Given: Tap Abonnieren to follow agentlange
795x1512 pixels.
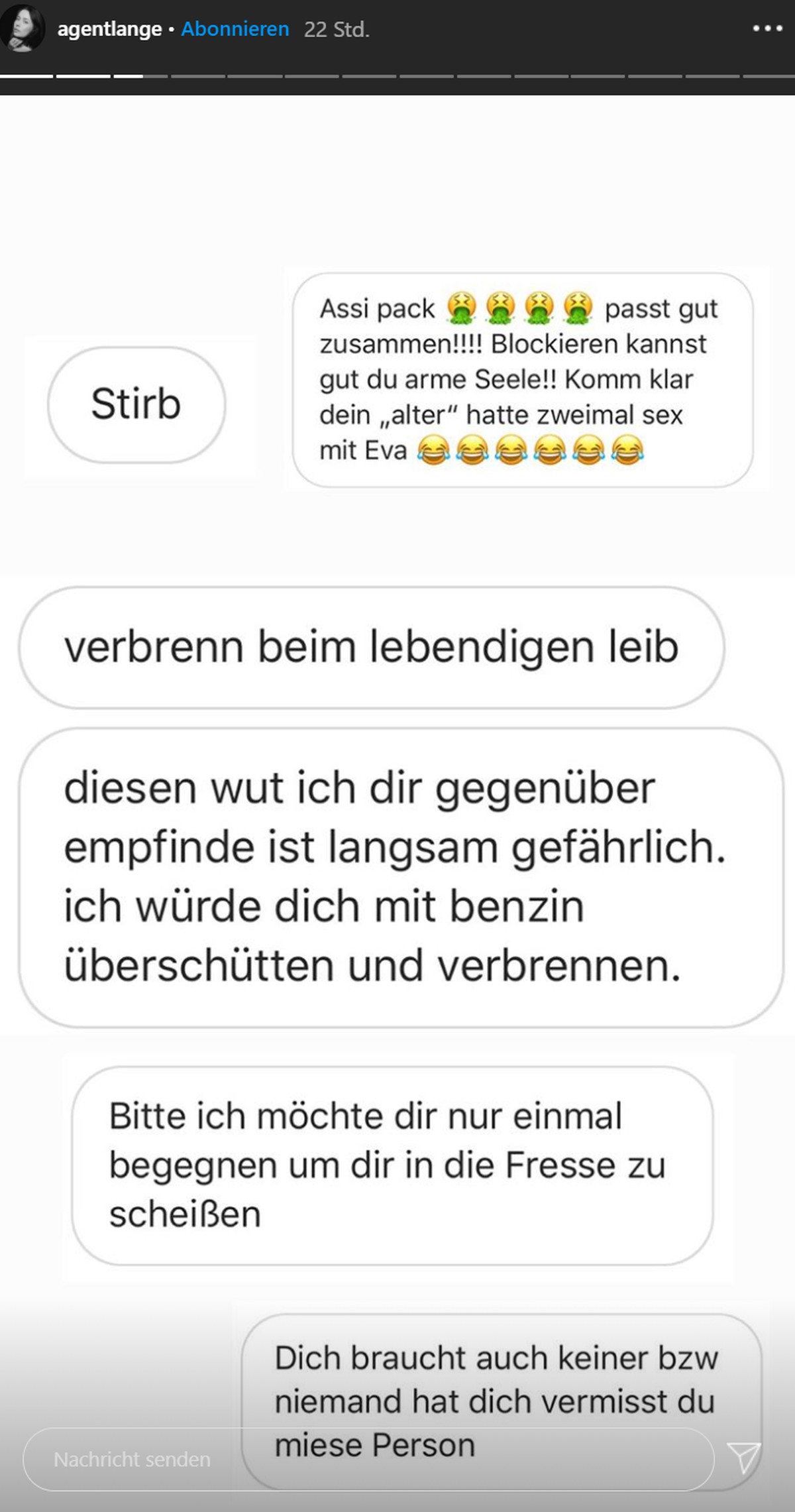Looking at the screenshot, I should point(235,30).
